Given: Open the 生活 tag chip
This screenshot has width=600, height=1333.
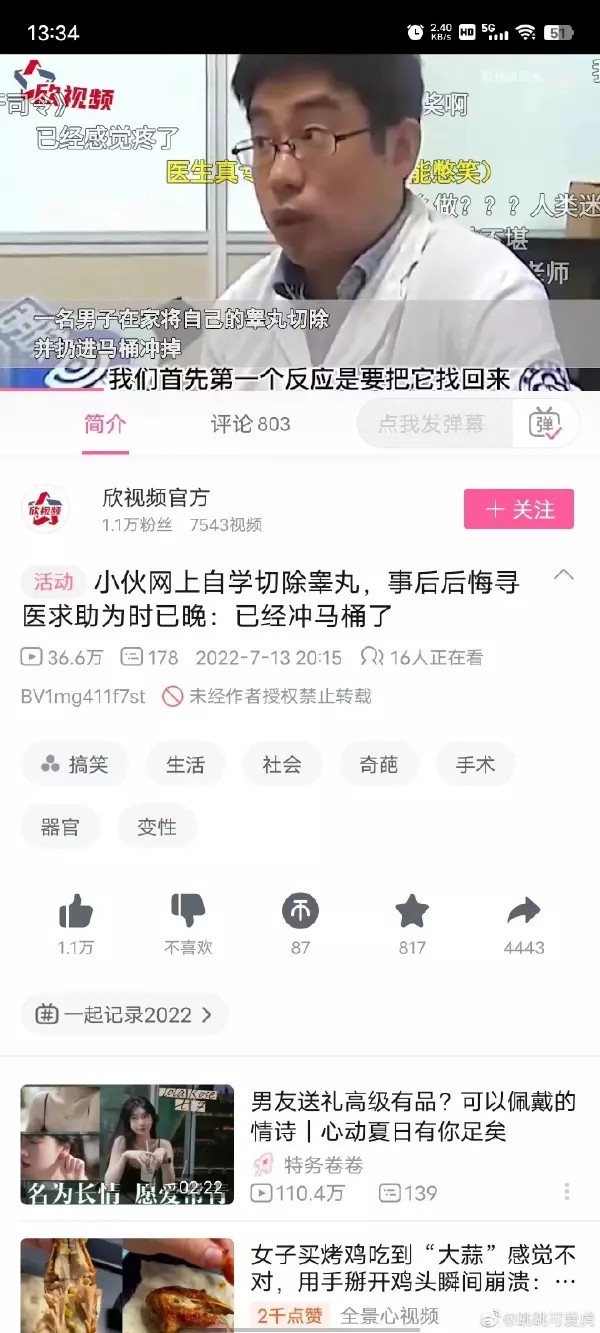Looking at the screenshot, I should tap(186, 765).
